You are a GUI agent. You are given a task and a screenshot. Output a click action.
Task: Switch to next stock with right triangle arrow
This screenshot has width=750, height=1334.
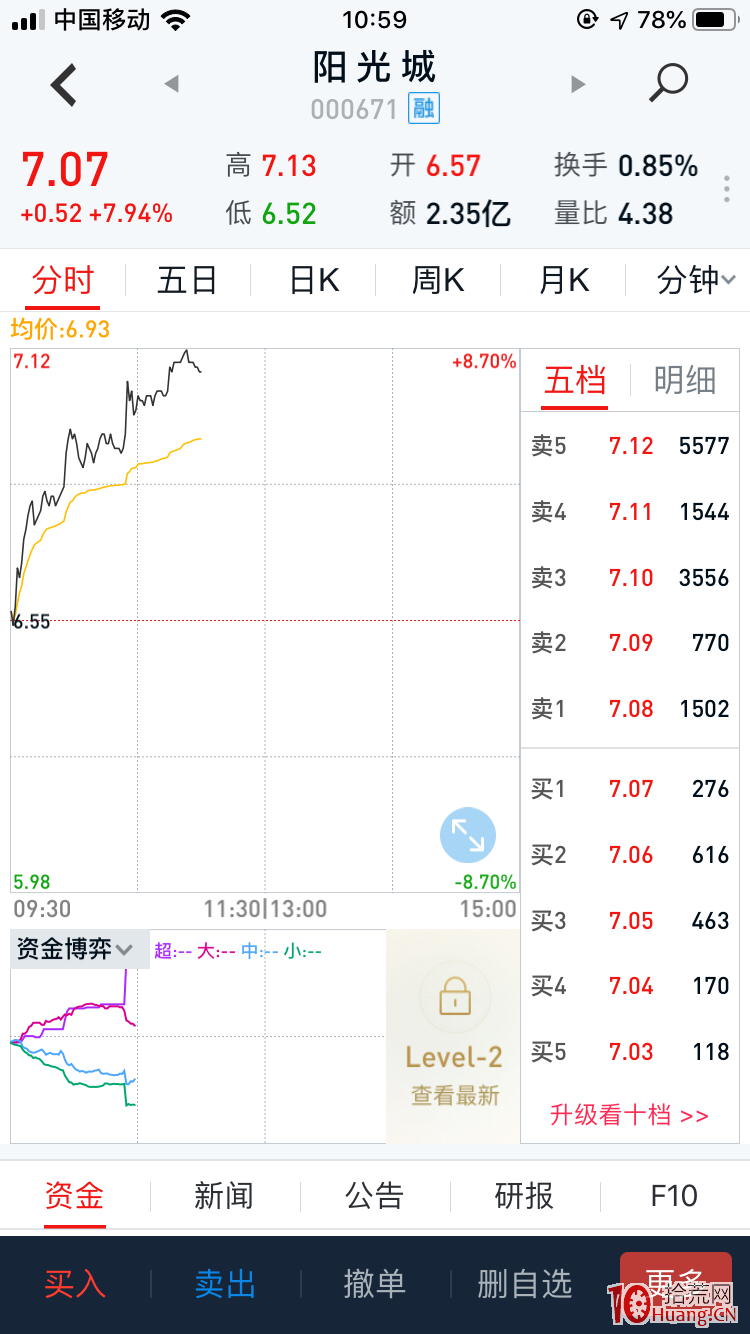pos(578,84)
